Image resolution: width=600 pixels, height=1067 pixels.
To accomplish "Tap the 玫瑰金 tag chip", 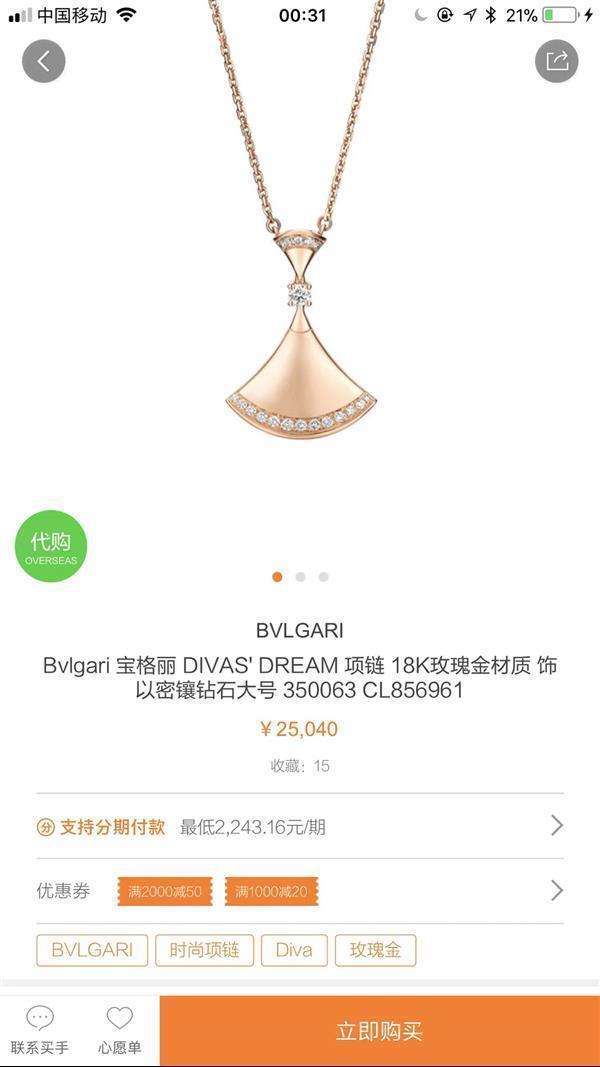I will tap(375, 950).
